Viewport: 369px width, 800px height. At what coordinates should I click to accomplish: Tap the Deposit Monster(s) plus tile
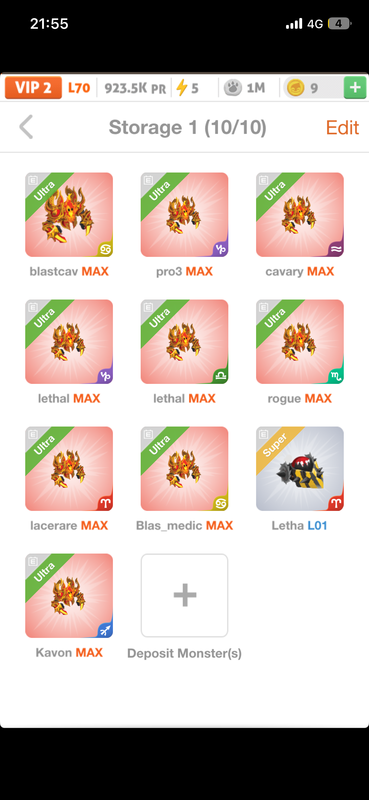point(184,595)
